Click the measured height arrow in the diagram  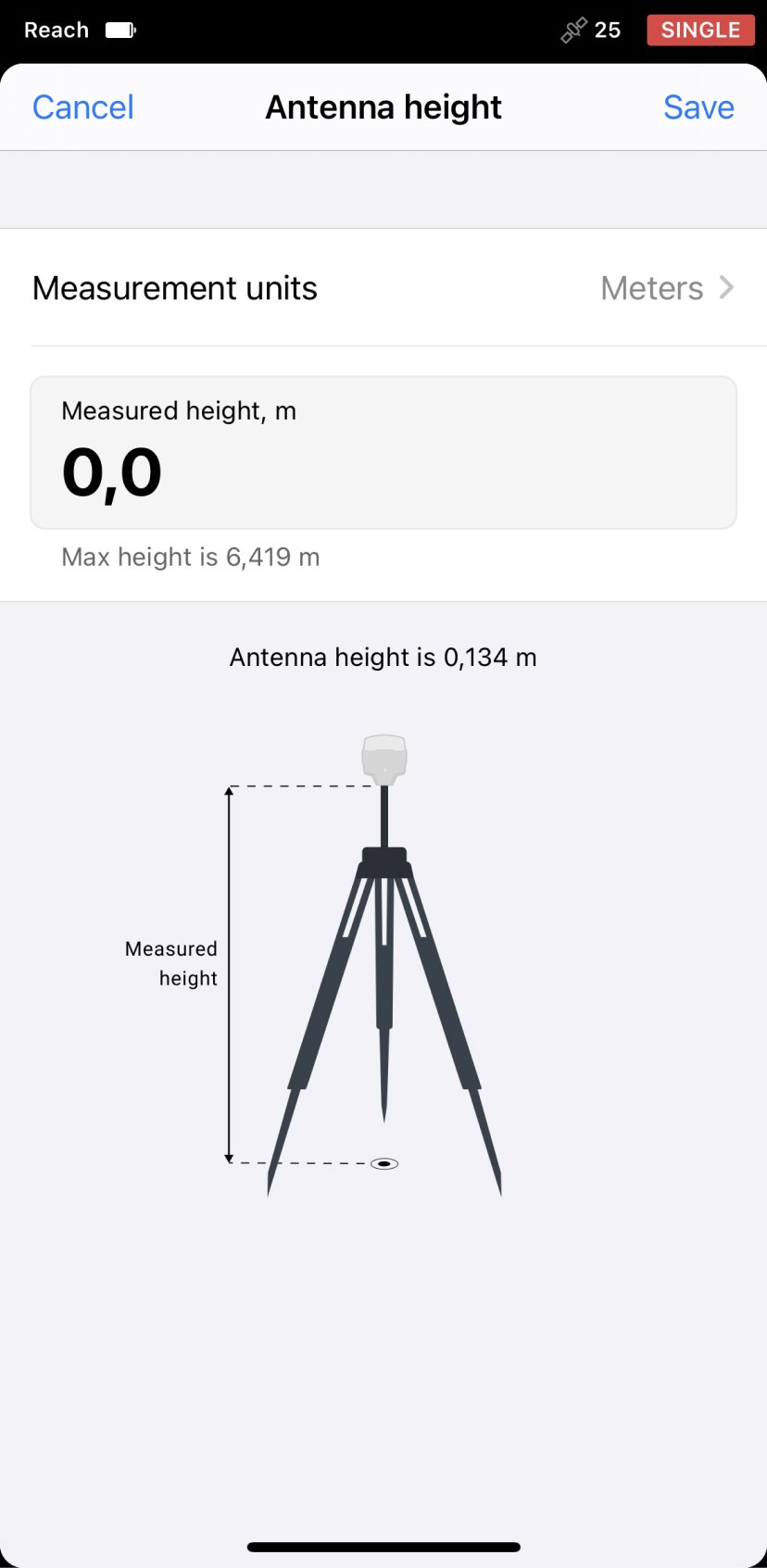tap(229, 972)
